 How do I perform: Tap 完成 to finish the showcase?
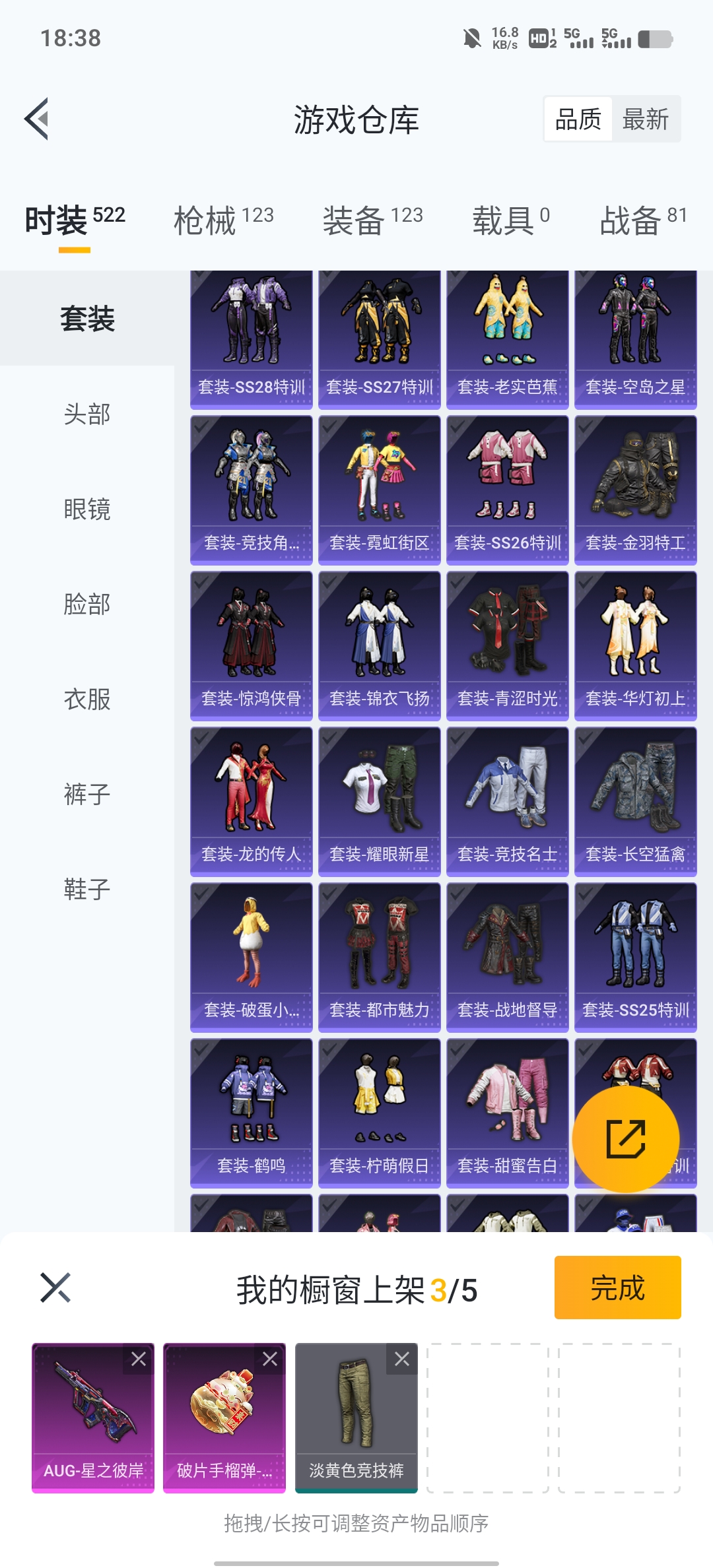point(617,1288)
